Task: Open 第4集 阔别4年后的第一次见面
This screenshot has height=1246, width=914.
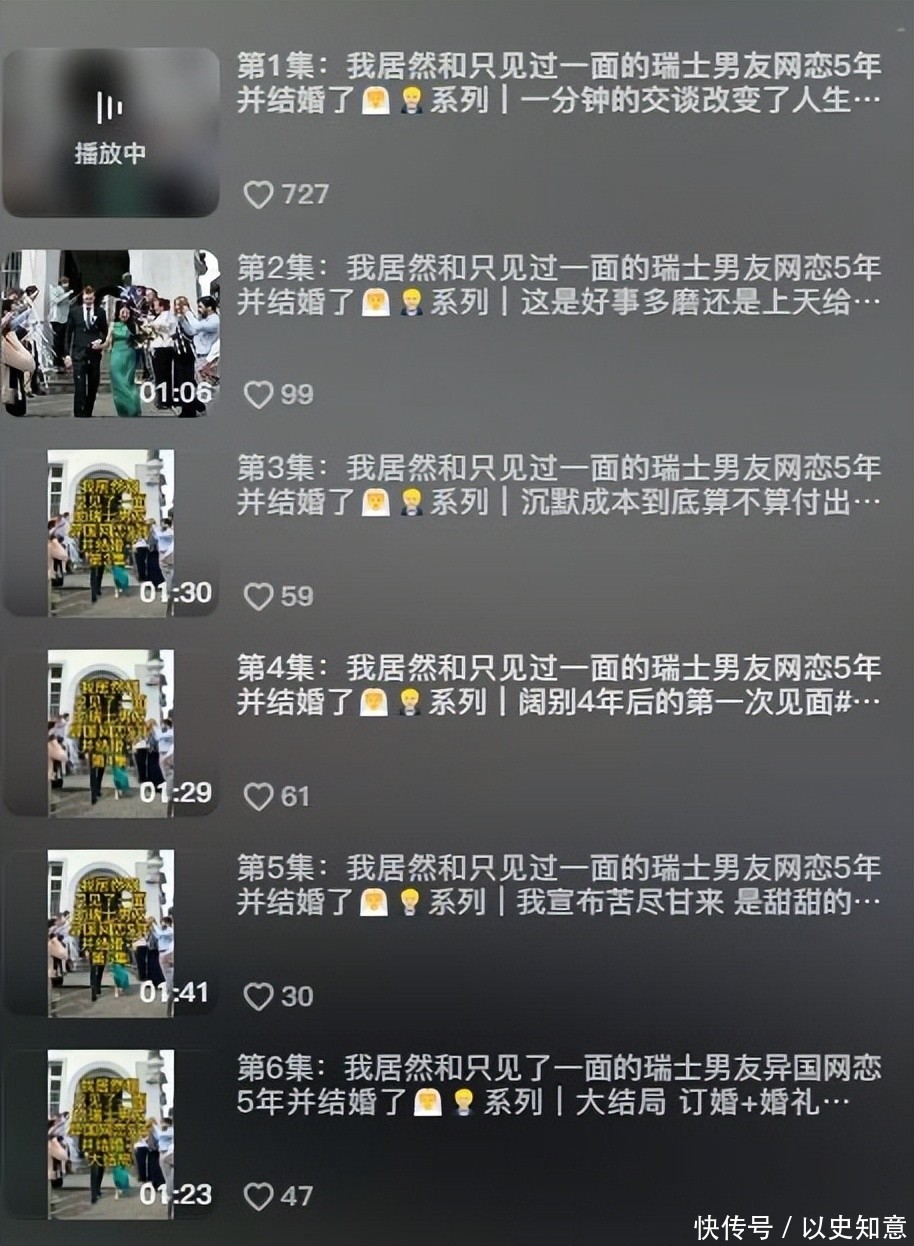Action: tap(111, 733)
